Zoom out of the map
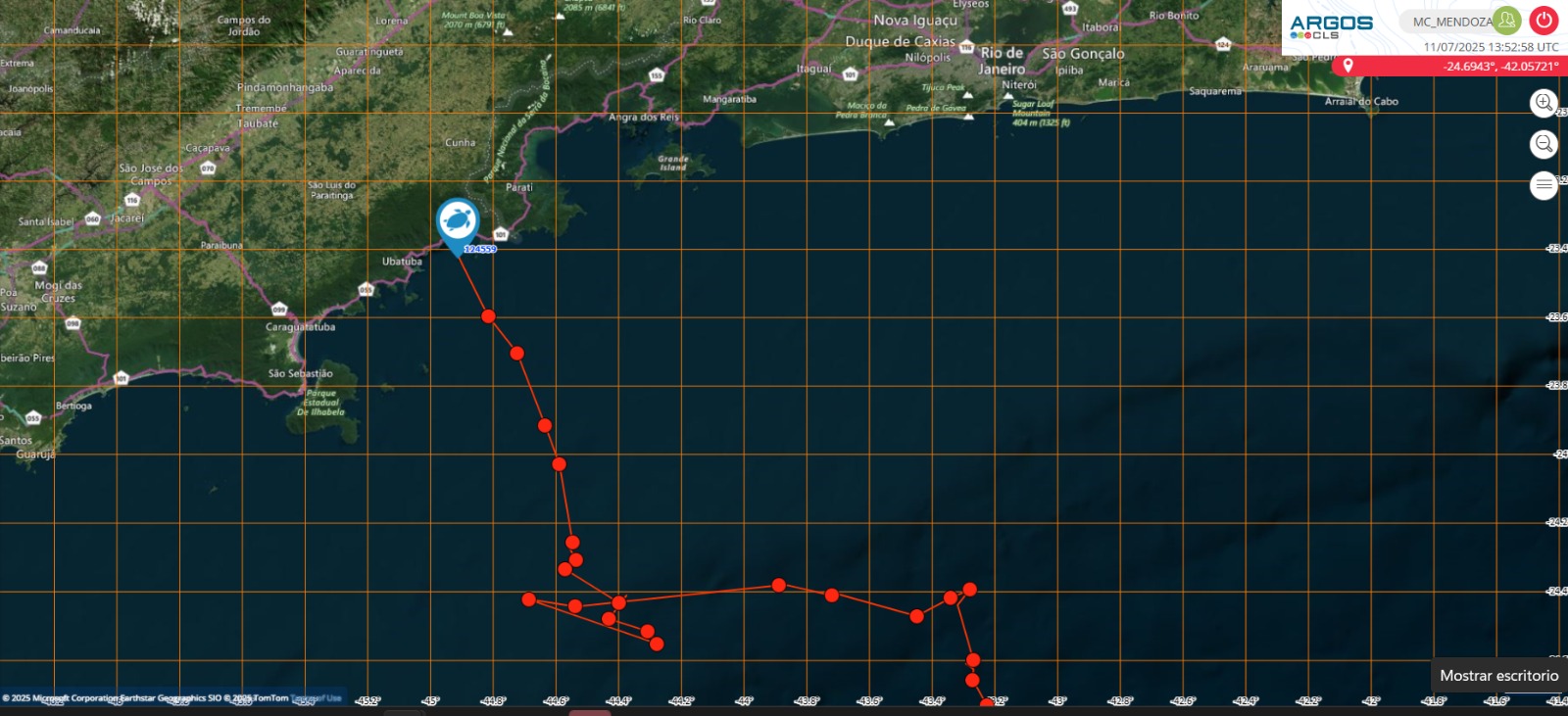 click(x=1543, y=145)
